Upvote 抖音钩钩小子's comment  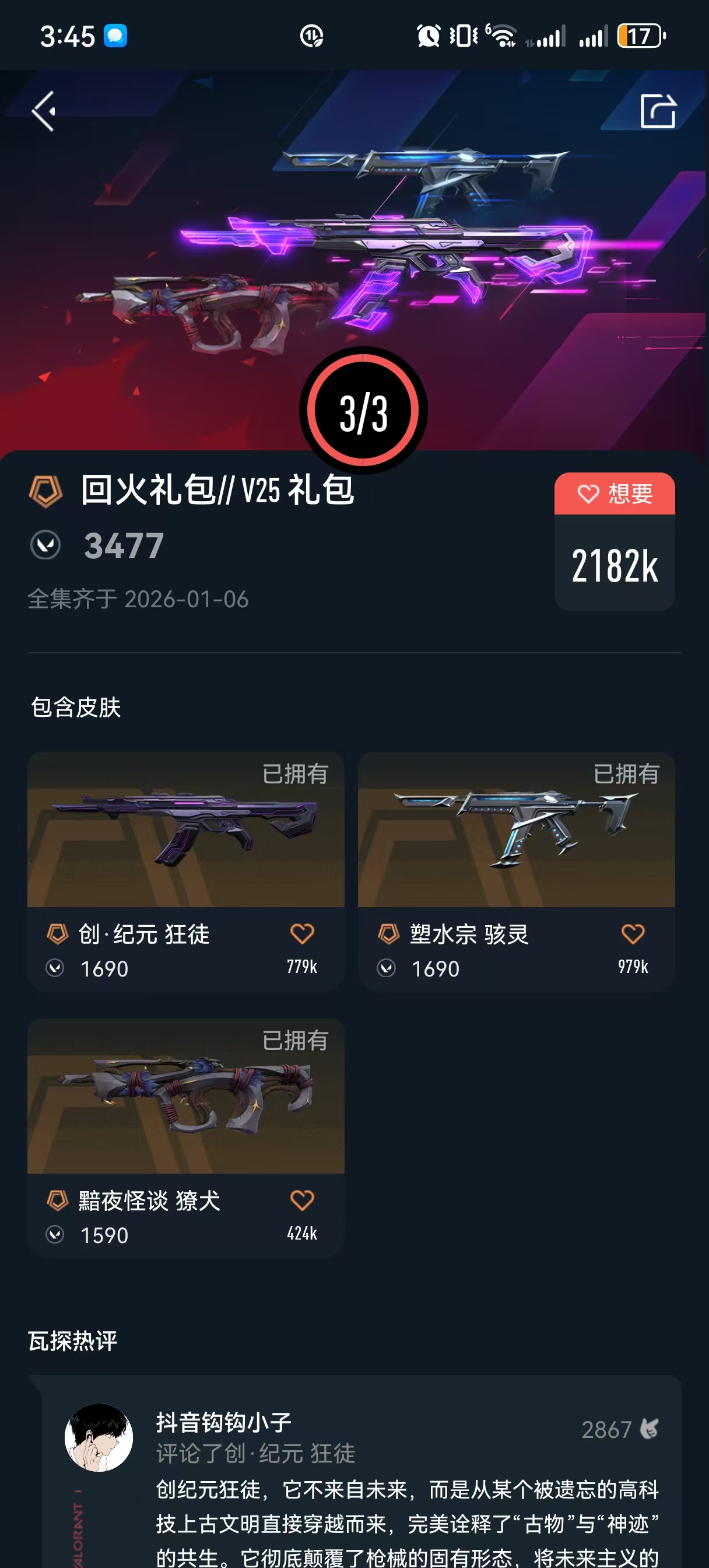pos(650,1429)
